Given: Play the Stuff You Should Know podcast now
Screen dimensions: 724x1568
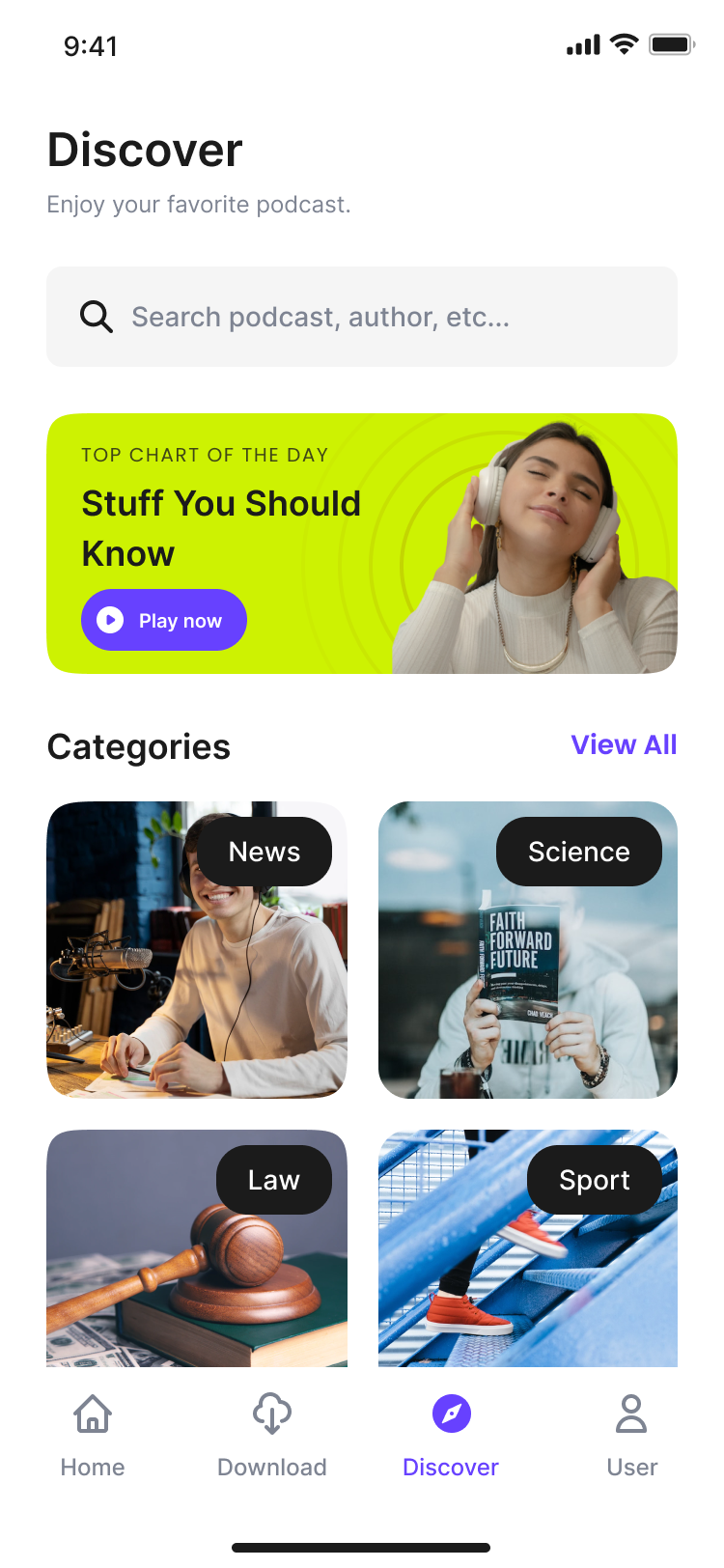Looking at the screenshot, I should point(164,620).
